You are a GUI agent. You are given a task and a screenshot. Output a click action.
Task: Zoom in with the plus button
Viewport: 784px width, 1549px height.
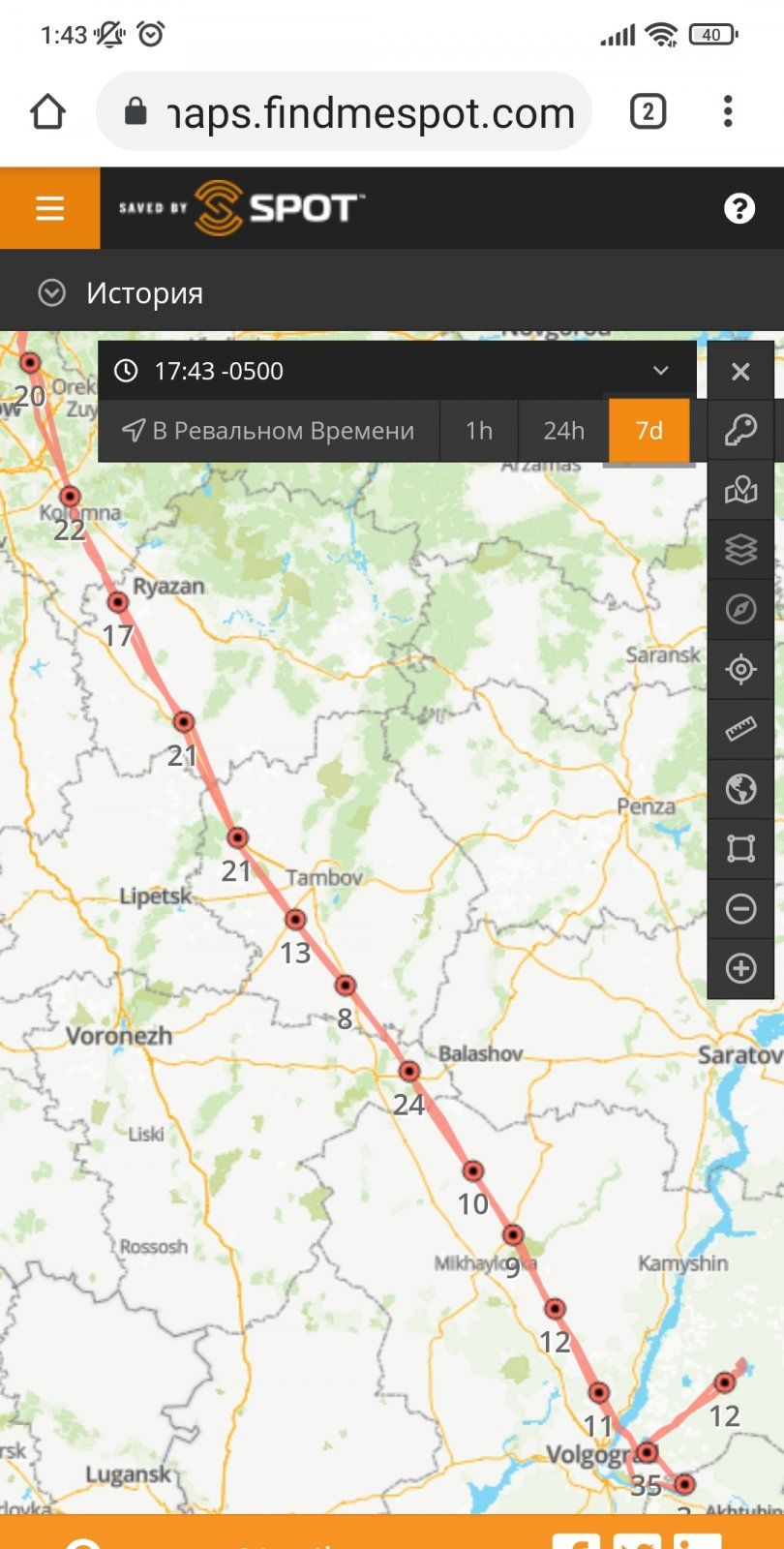pyautogui.click(x=740, y=968)
